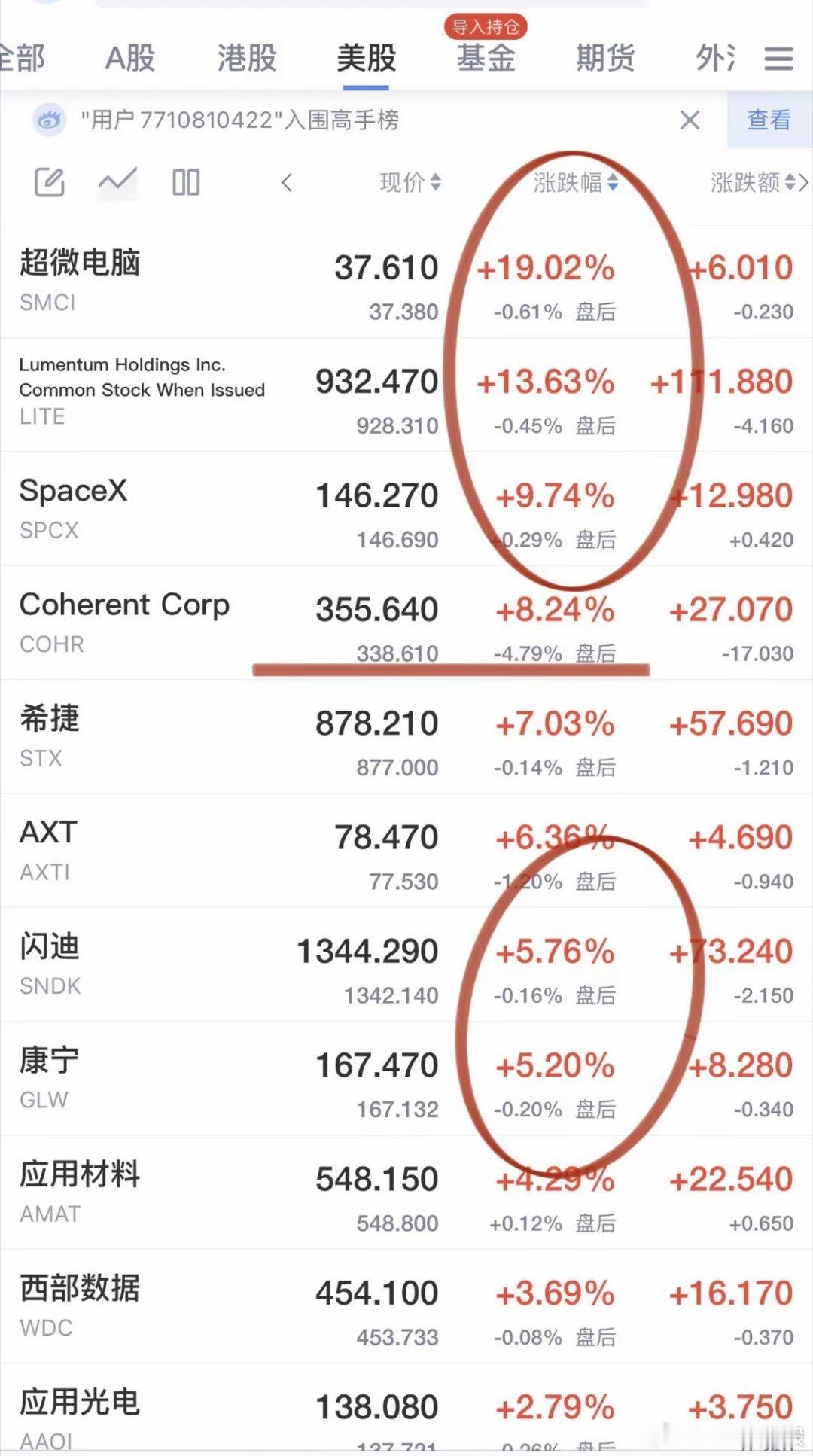Switch to the A股 tab
The height and width of the screenshot is (1456, 813).
[x=129, y=58]
